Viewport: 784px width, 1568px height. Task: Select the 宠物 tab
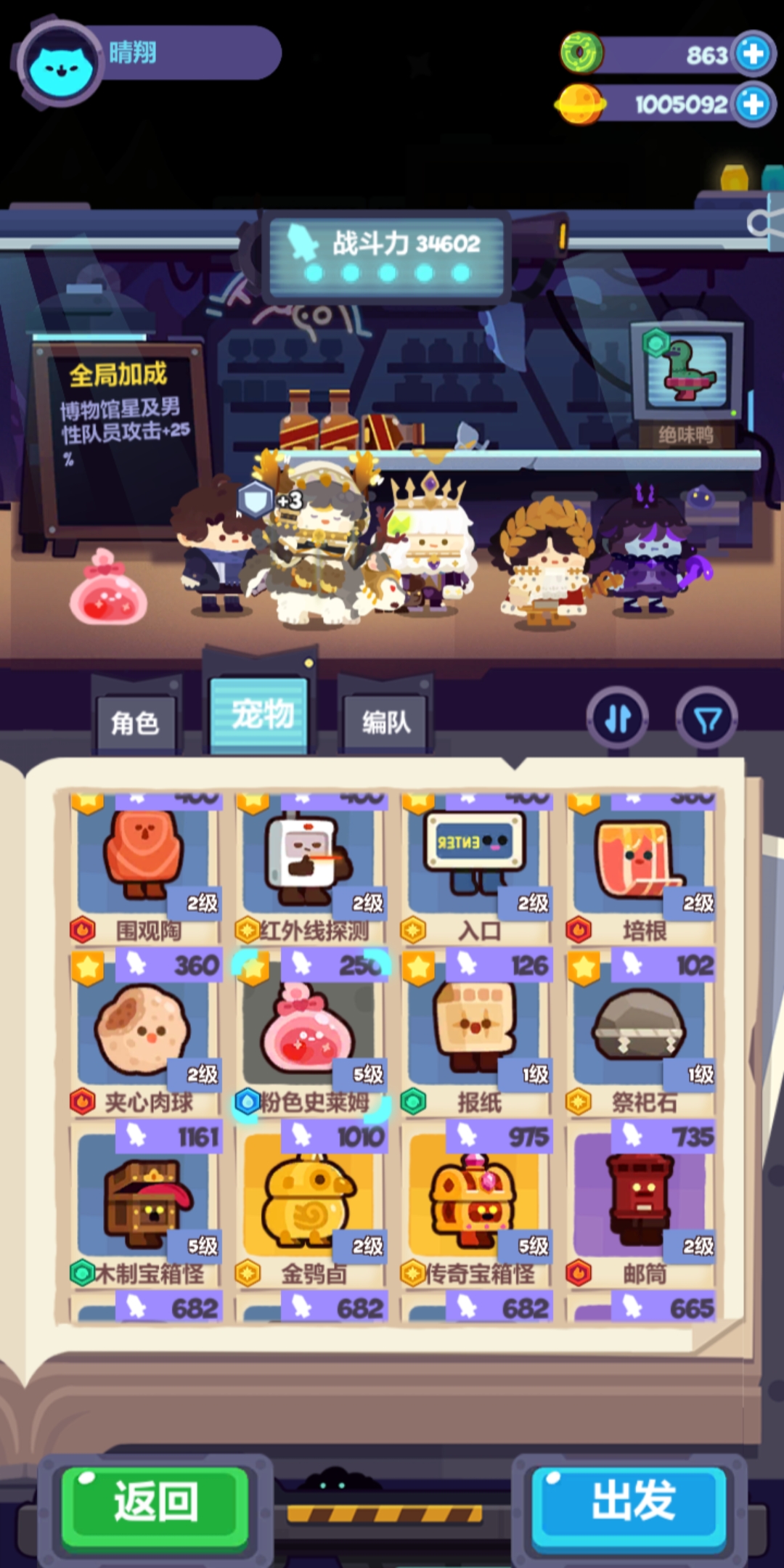pos(260,715)
